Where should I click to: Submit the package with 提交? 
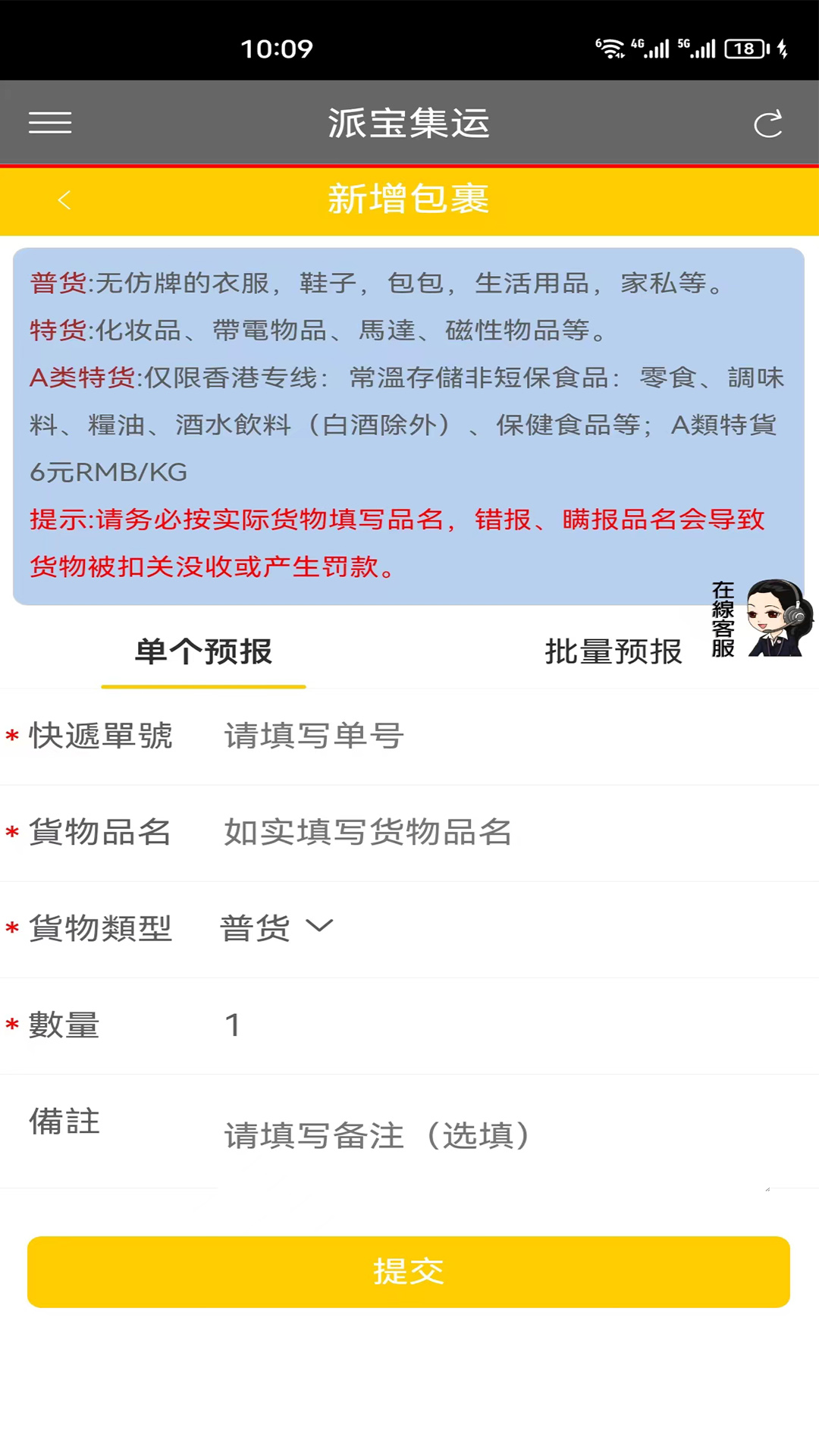point(409,1272)
